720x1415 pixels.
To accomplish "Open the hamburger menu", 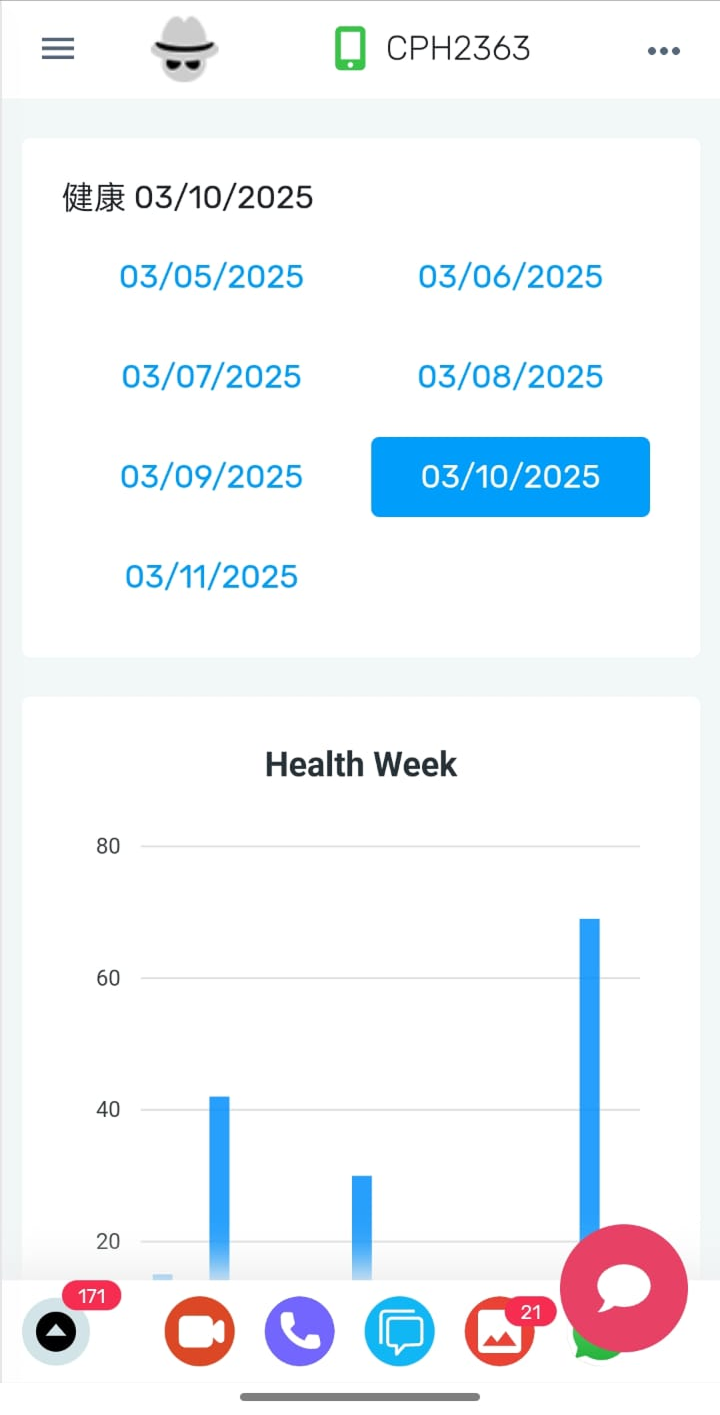I will (58, 49).
